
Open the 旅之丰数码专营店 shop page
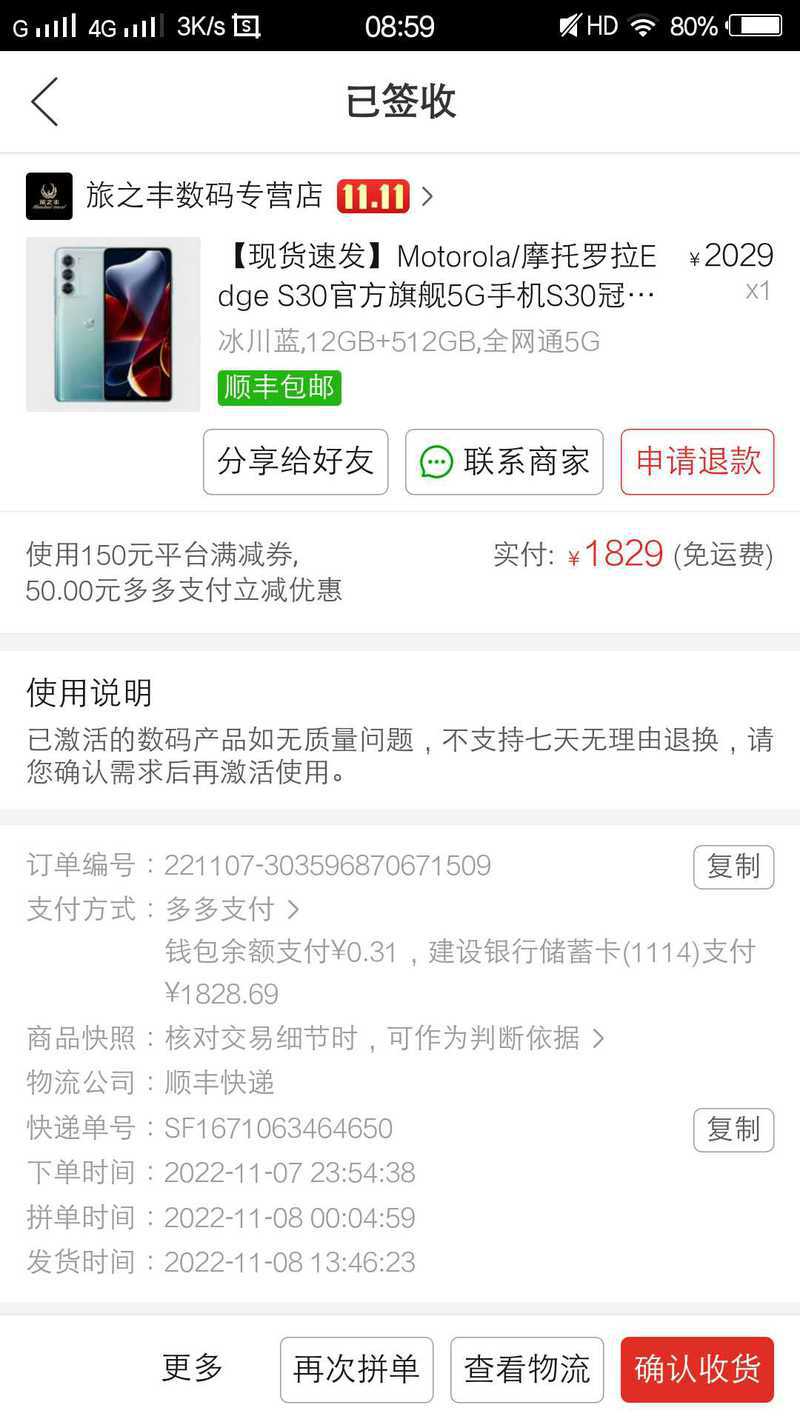point(230,195)
